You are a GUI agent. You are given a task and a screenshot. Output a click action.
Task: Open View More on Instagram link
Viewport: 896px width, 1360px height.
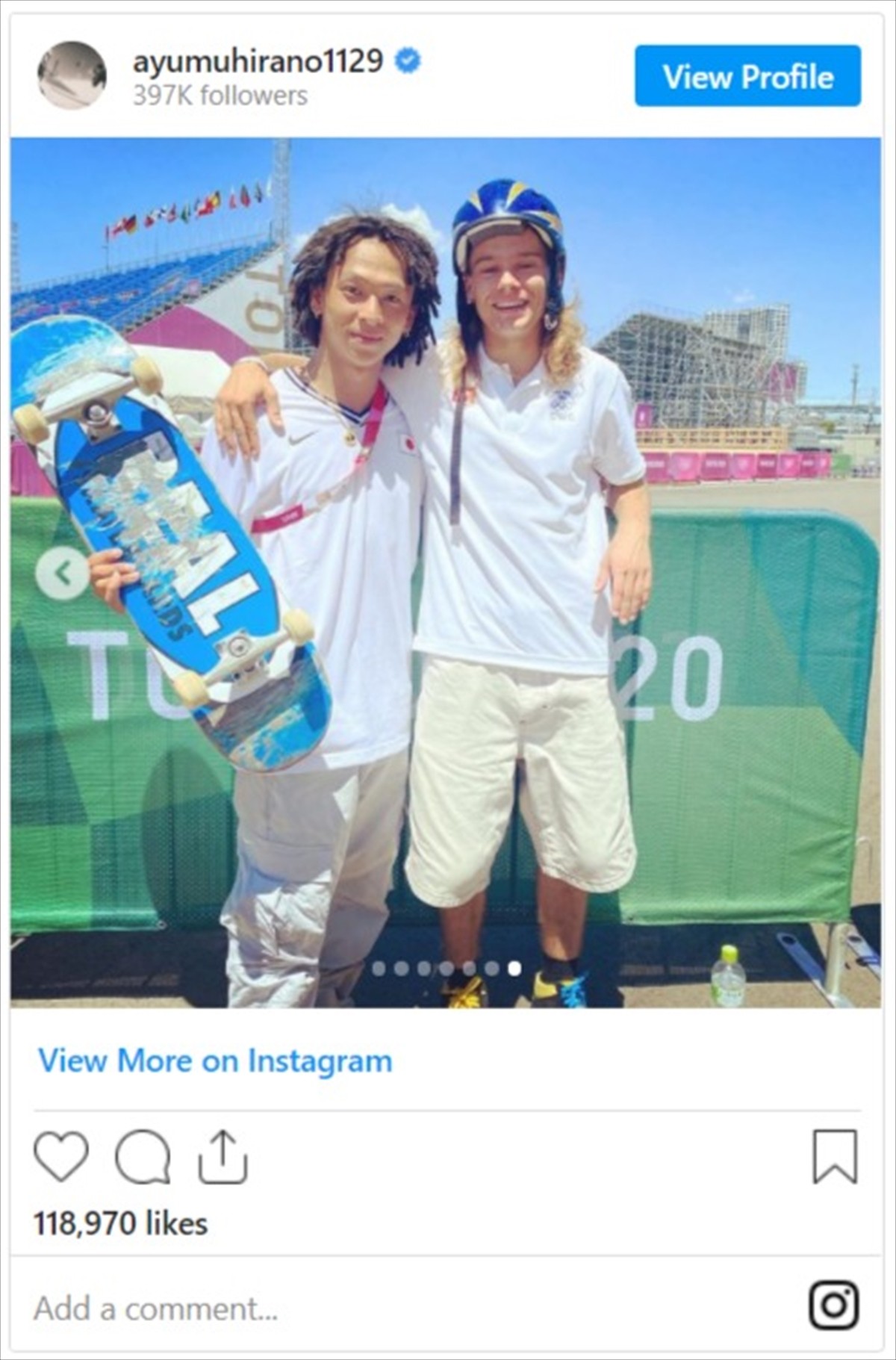click(x=215, y=1061)
